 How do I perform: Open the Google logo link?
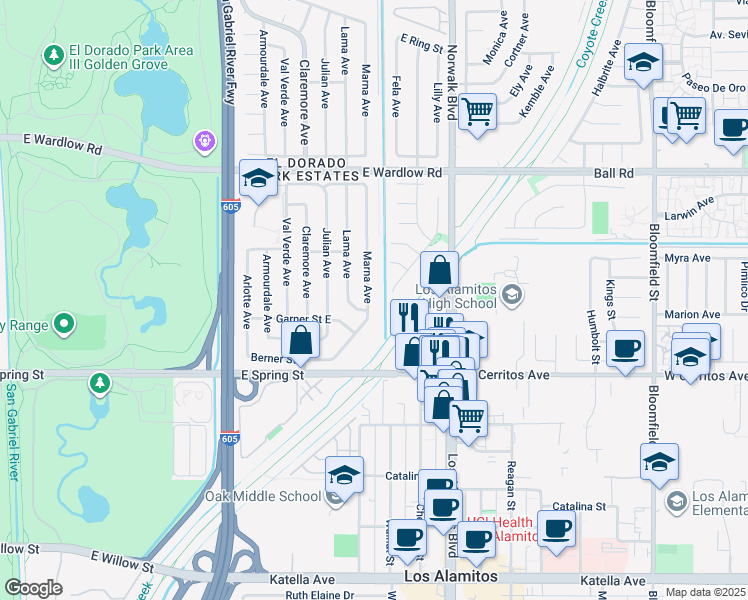(x=33, y=588)
